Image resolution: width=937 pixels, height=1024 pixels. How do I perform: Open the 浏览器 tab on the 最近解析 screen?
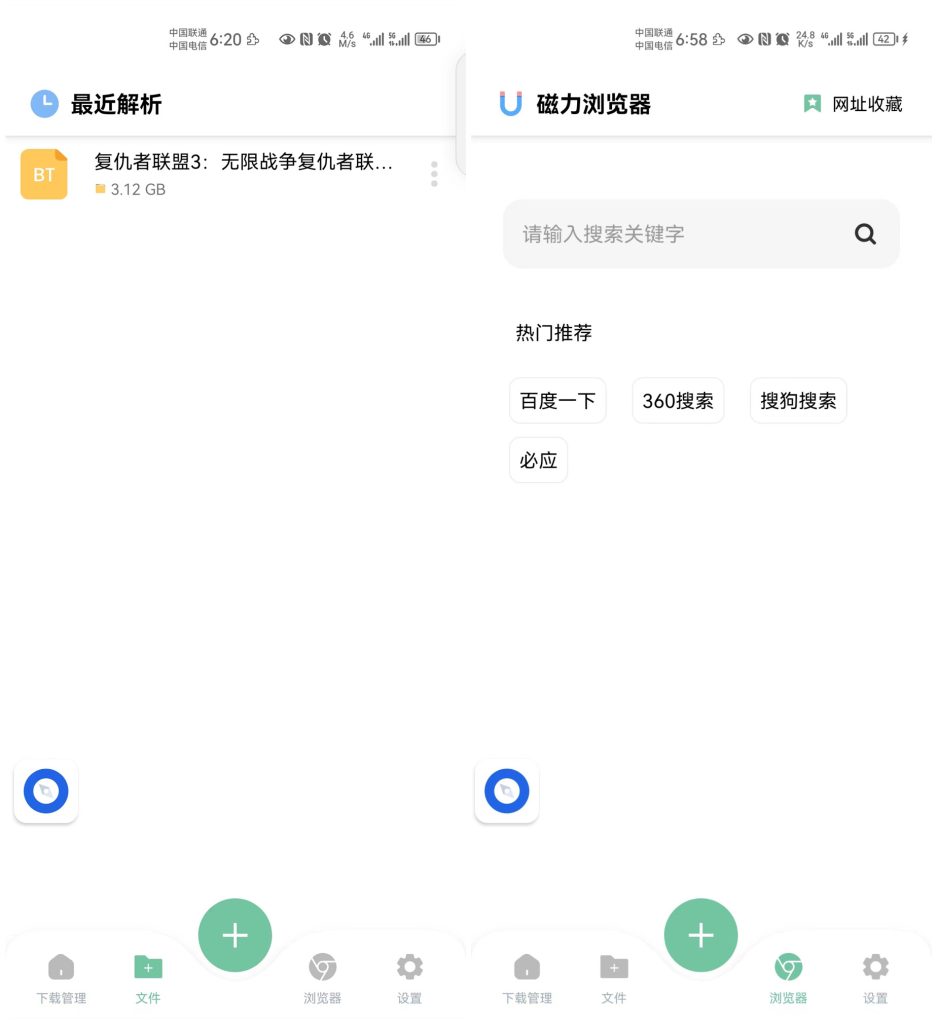(x=322, y=978)
